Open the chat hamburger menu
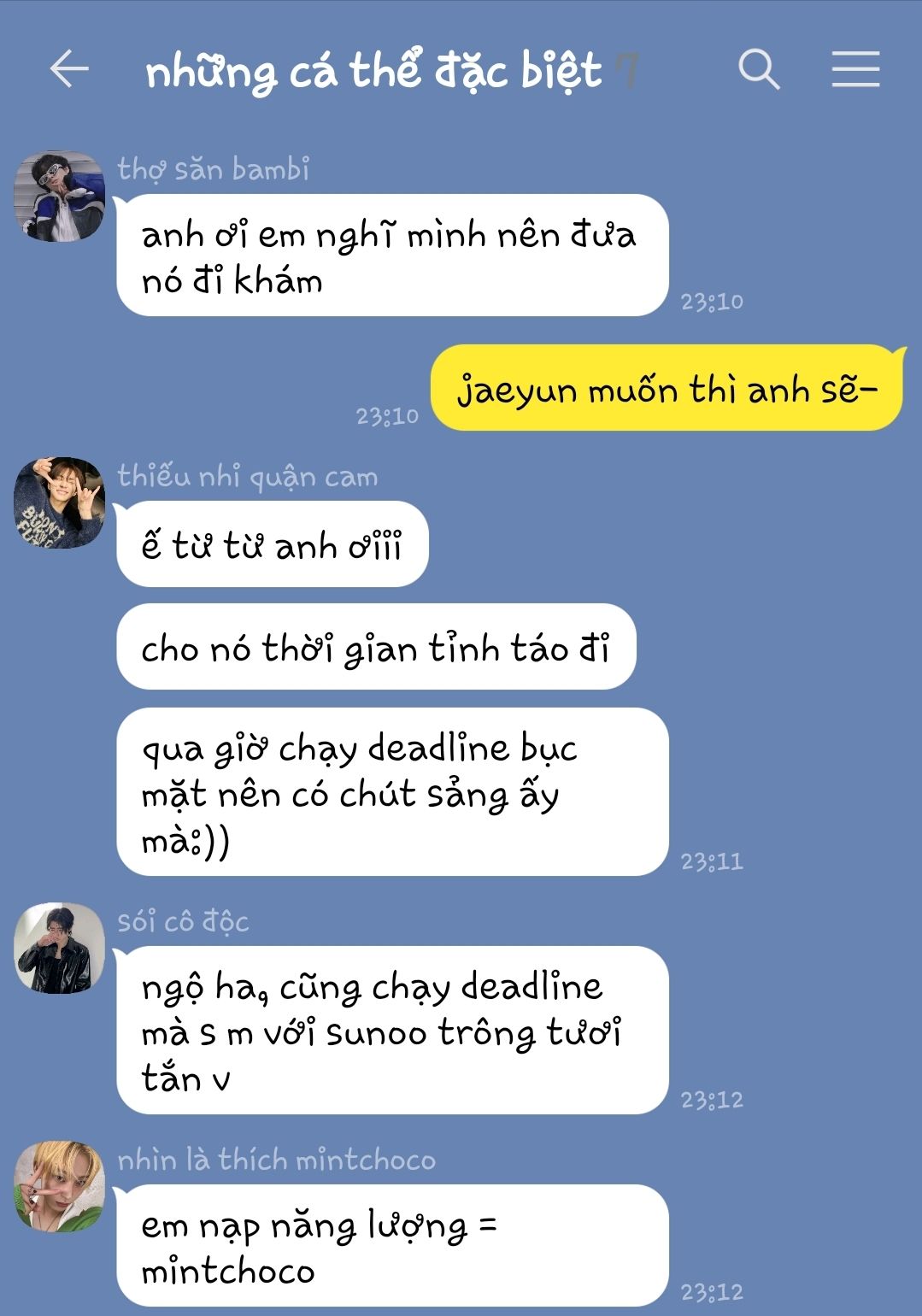 coord(855,69)
